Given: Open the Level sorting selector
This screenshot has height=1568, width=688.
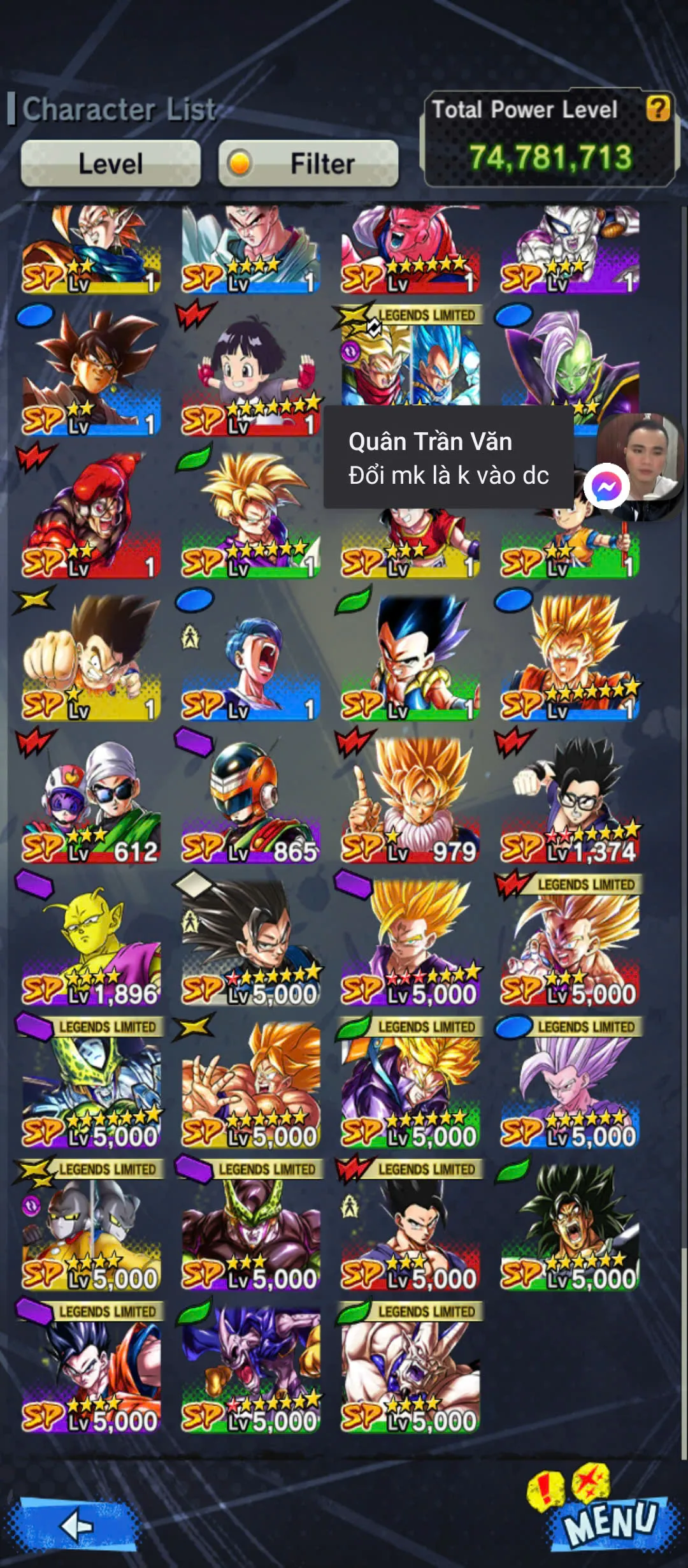Looking at the screenshot, I should 111,163.
